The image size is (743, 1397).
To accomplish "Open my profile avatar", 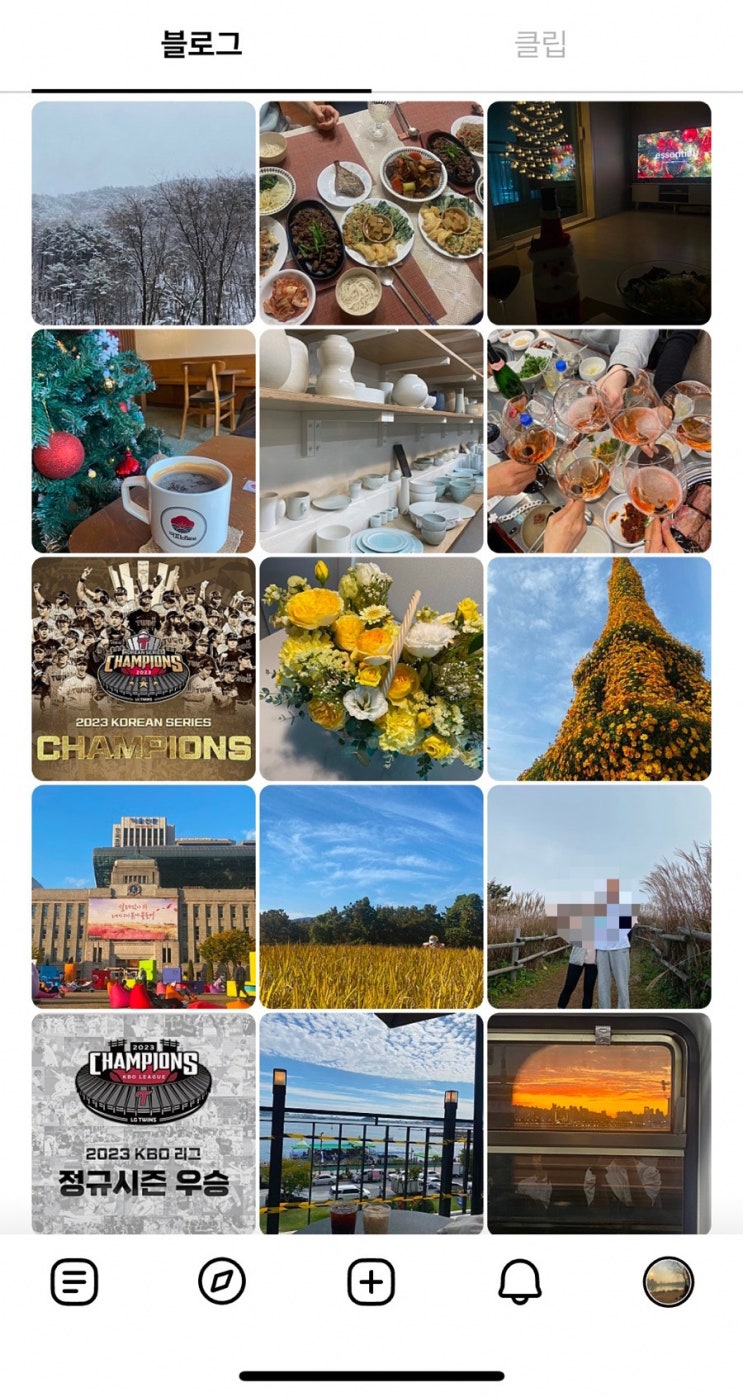I will click(x=668, y=1281).
